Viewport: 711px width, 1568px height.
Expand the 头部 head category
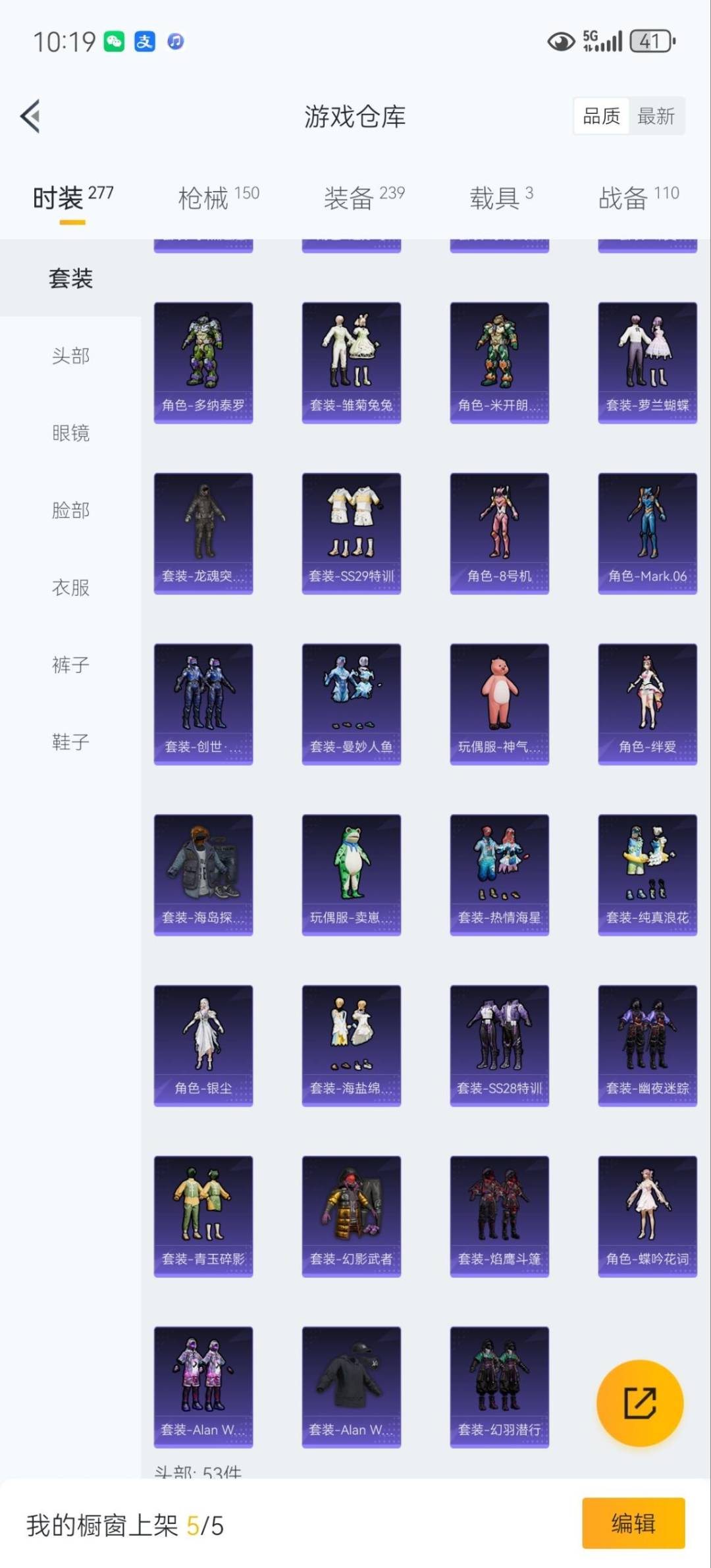(x=69, y=356)
